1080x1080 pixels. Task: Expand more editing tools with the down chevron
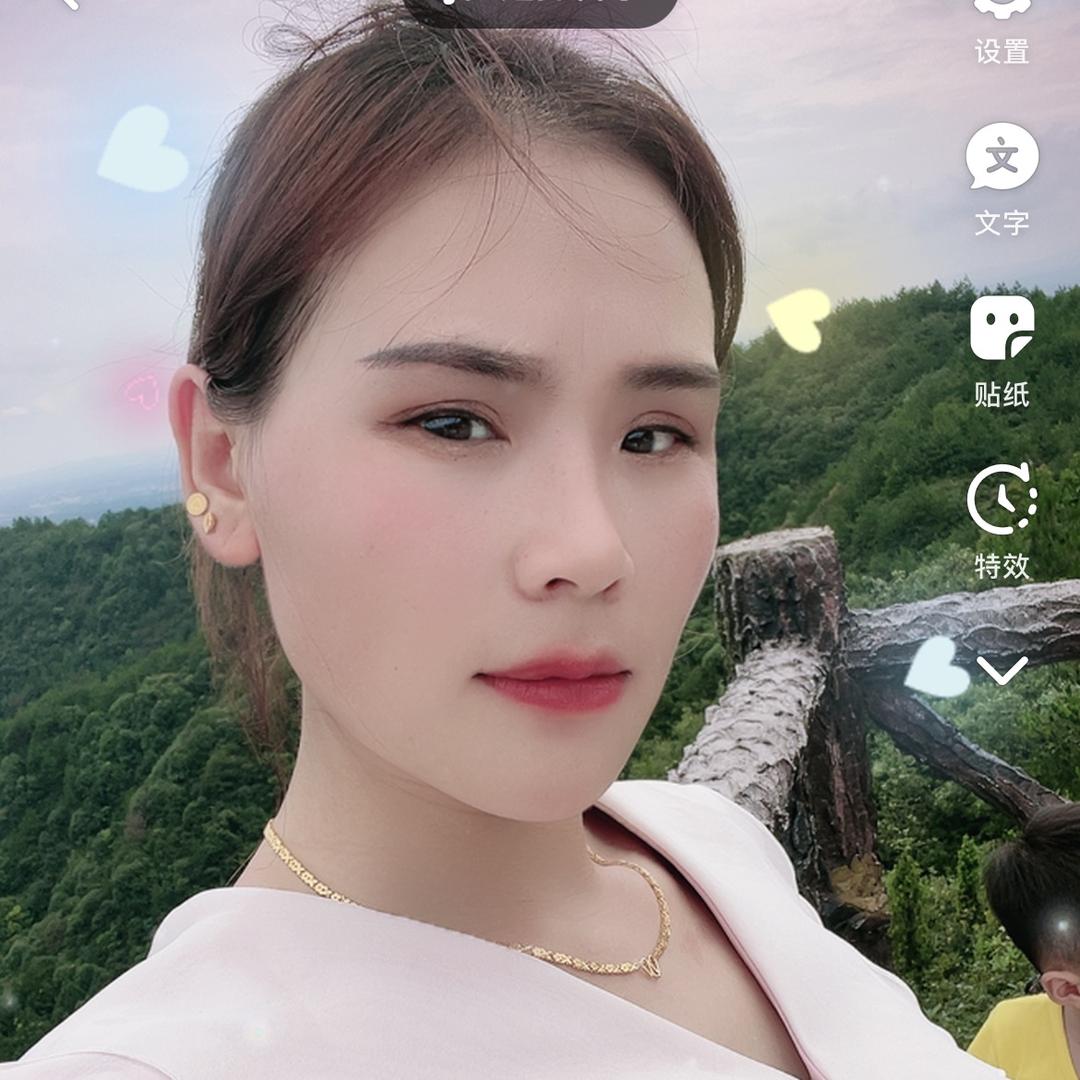(1001, 669)
